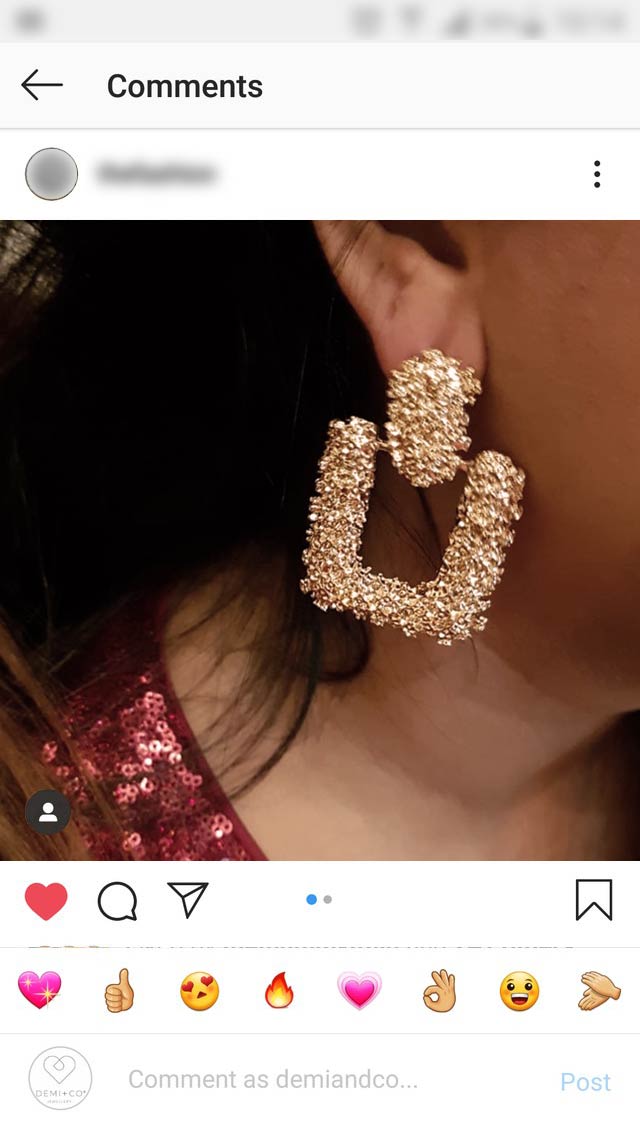Unlike the post with the red heart

point(46,901)
